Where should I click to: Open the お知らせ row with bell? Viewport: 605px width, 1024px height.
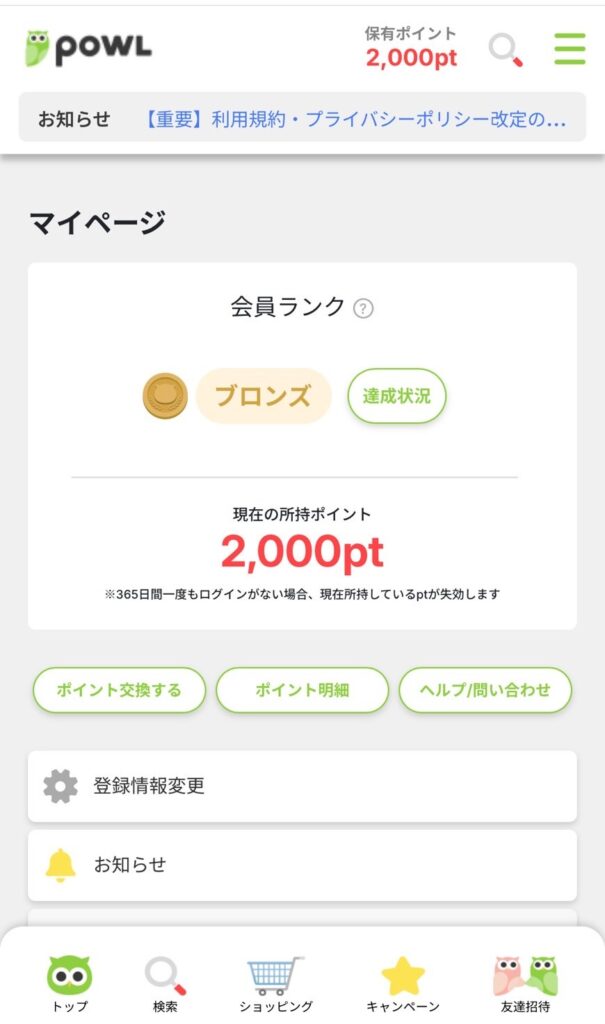click(302, 865)
